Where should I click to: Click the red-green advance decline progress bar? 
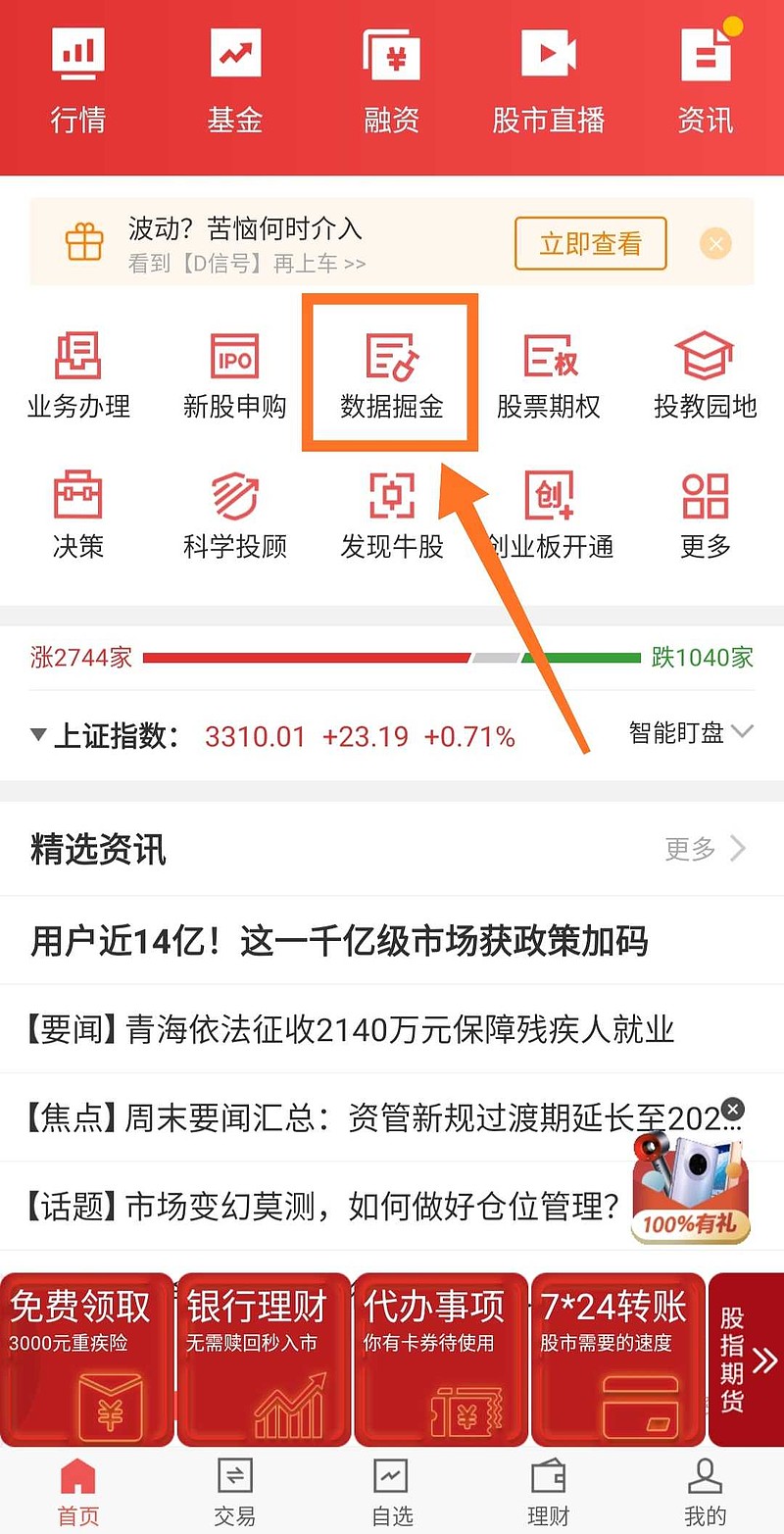click(392, 657)
